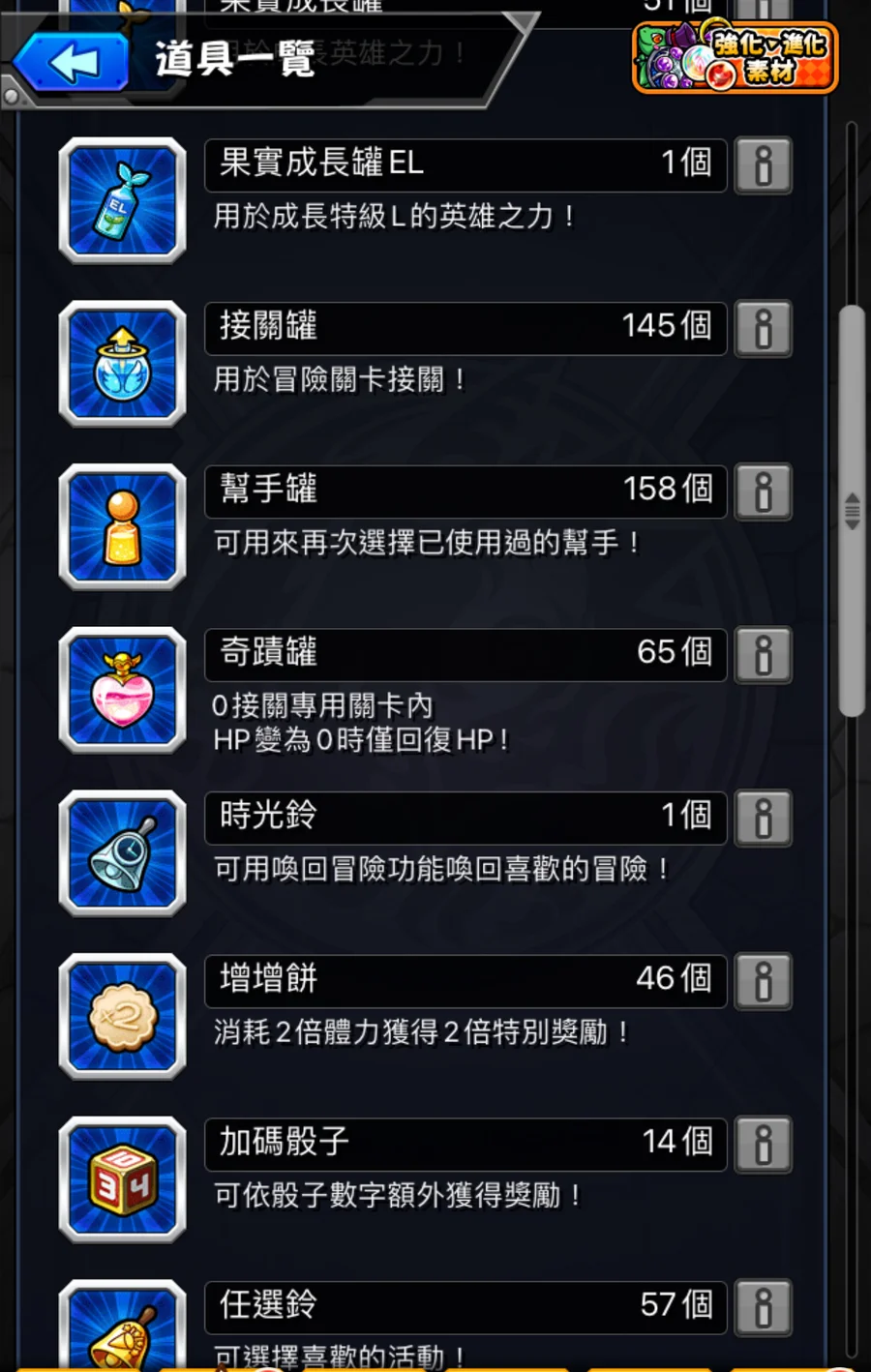Tap the 加碼骰子 dice icon
This screenshot has width=871, height=1372.
[122, 1179]
